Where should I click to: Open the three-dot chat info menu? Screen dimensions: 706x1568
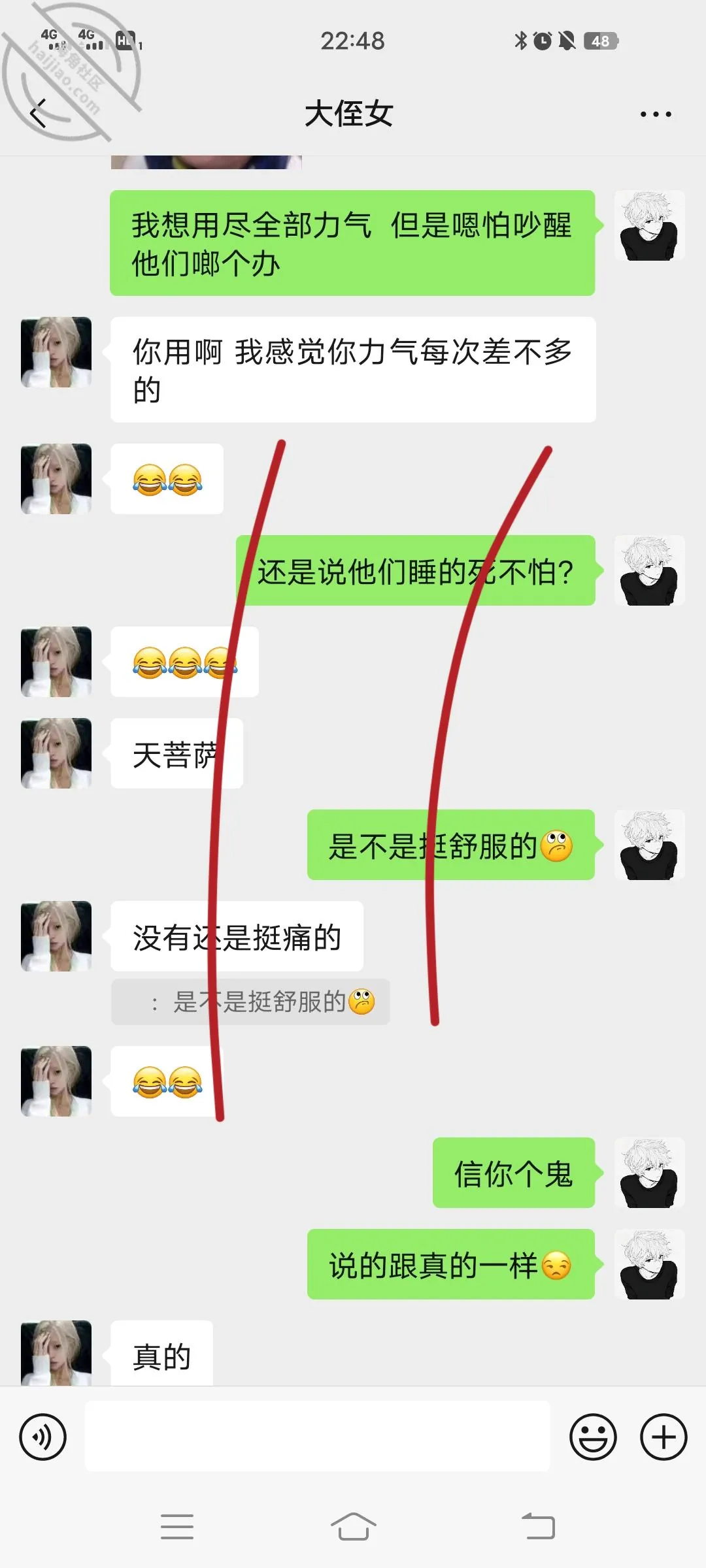pos(656,114)
